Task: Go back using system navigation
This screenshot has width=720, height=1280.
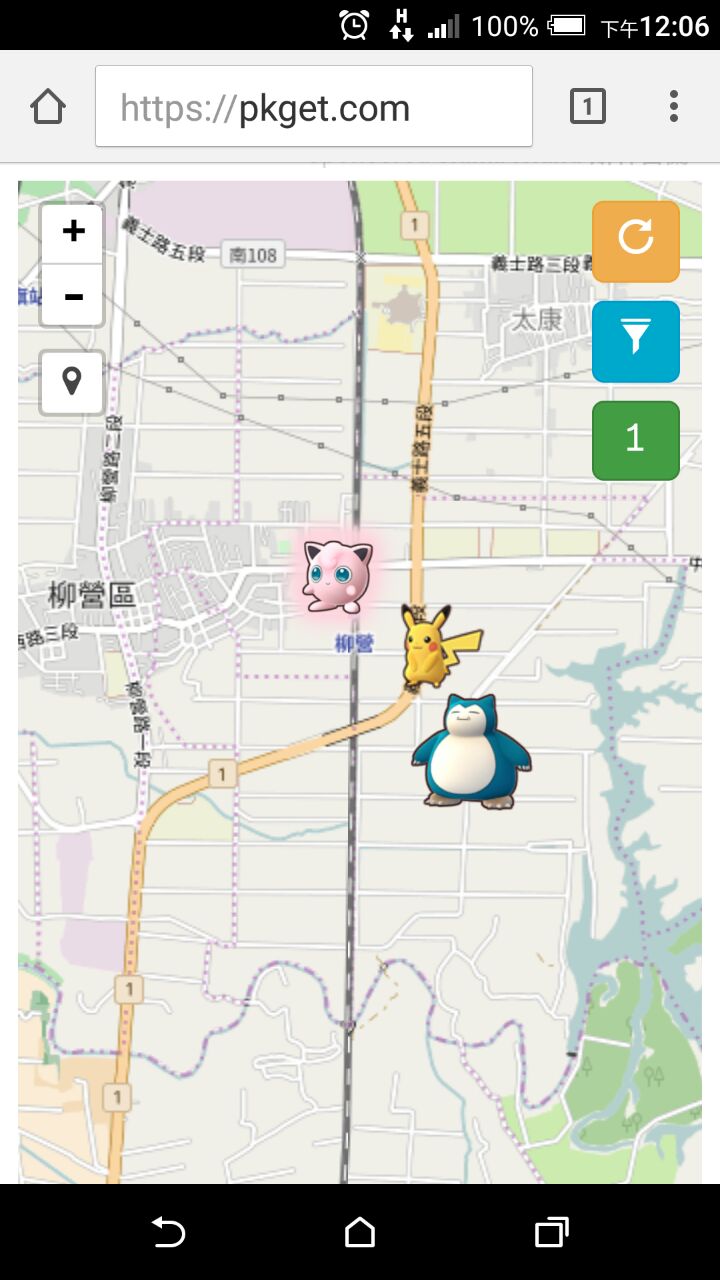Action: pyautogui.click(x=168, y=1232)
